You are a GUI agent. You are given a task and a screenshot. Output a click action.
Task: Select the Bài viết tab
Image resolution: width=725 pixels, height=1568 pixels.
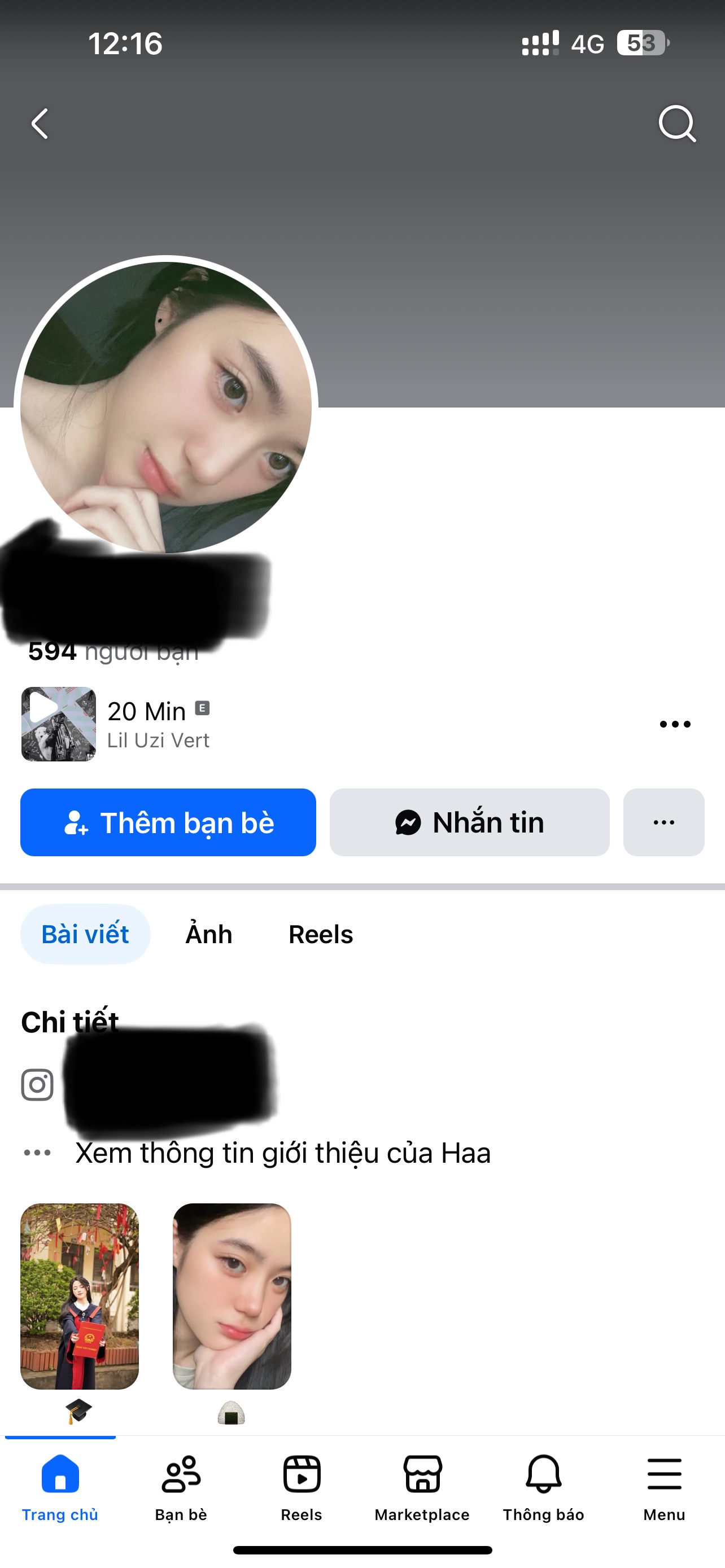point(85,934)
